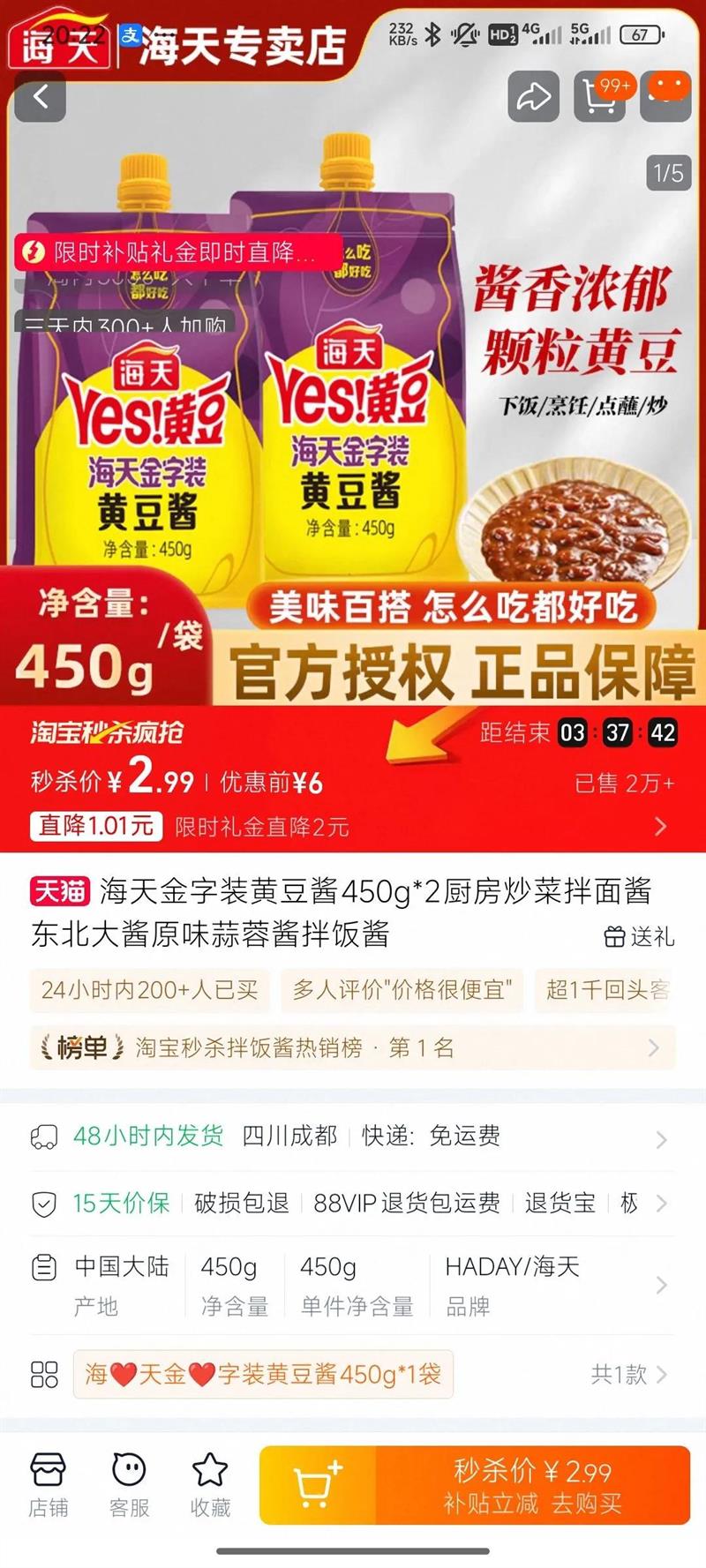Contact 客服 customer service
The width and height of the screenshot is (706, 1568).
coord(130,1486)
